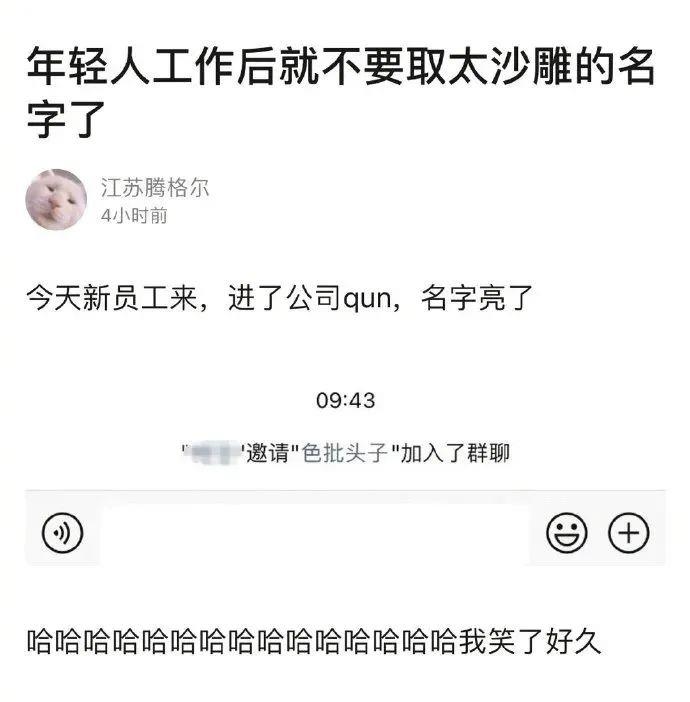View the embedded group chat screenshot
Viewport: 690px width, 702px height.
[x=345, y=470]
